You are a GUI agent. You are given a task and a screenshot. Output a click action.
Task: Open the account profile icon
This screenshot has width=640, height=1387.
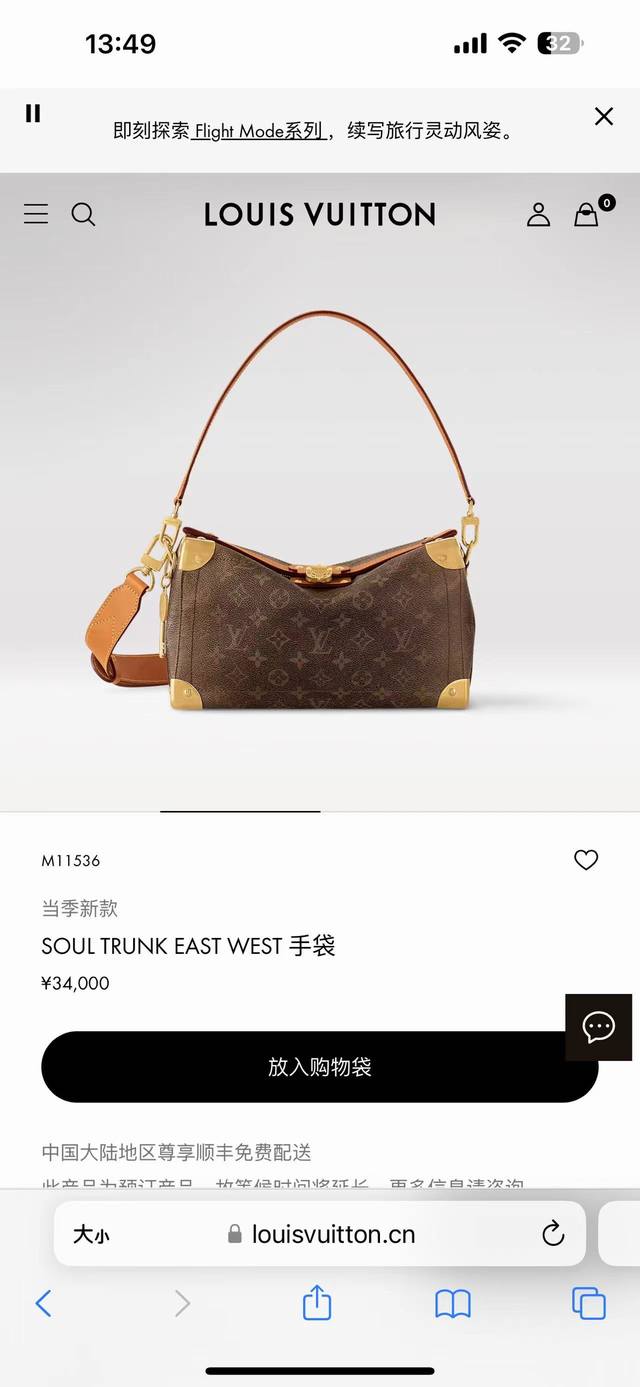point(539,214)
